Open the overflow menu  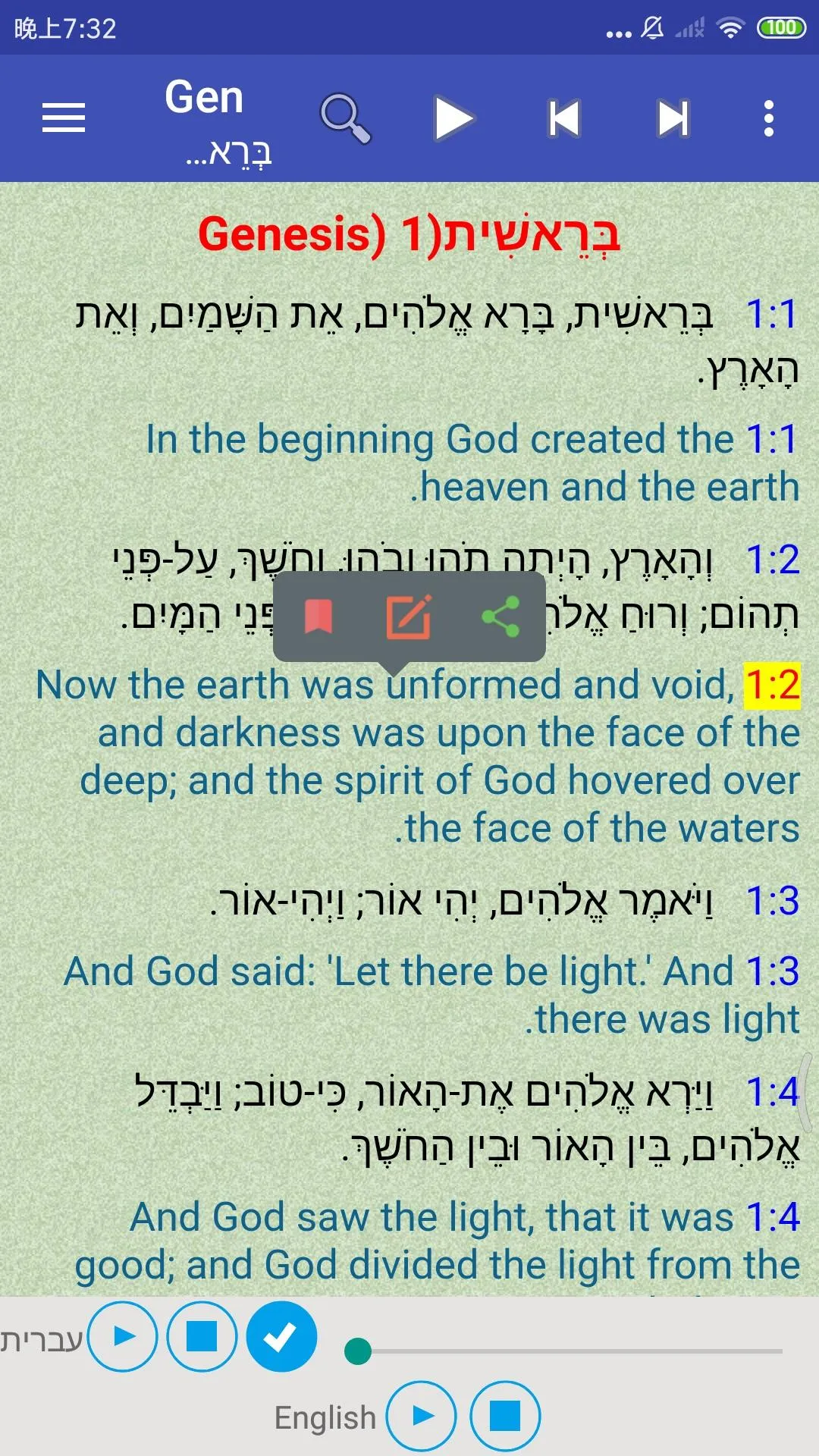point(768,118)
